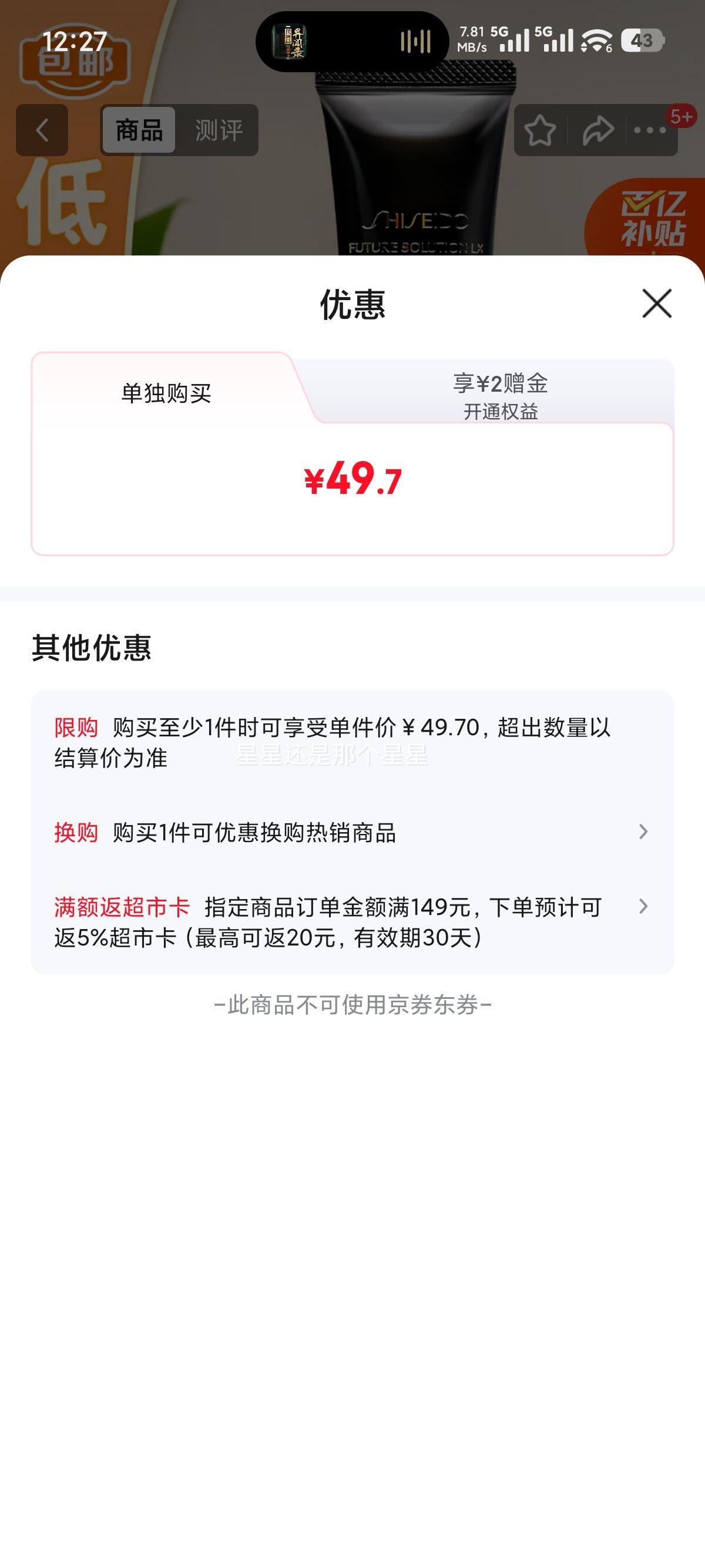Tap the media thumbnail in the notch pill
This screenshot has width=705, height=1568.
[x=292, y=41]
